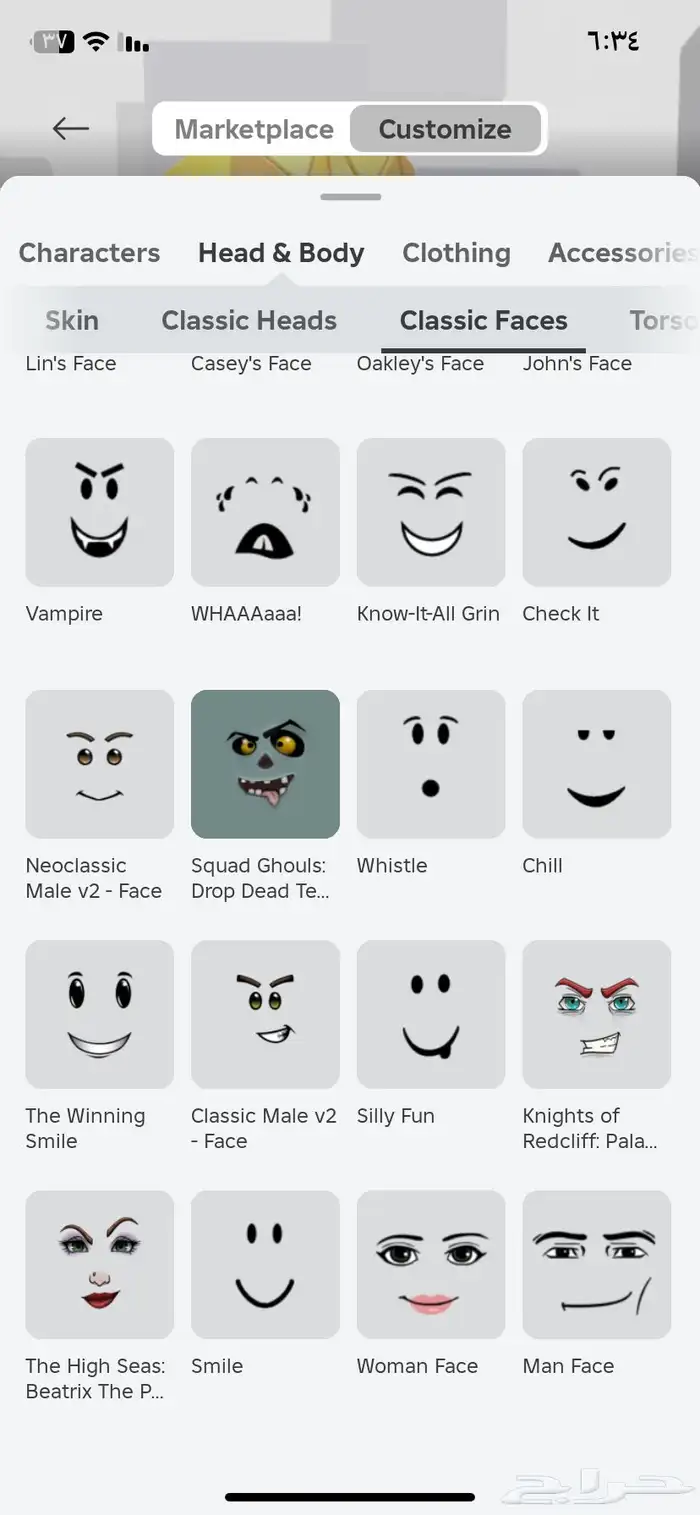The height and width of the screenshot is (1515, 700).
Task: Select Neoclassic Male v2 face
Action: pyautogui.click(x=99, y=764)
